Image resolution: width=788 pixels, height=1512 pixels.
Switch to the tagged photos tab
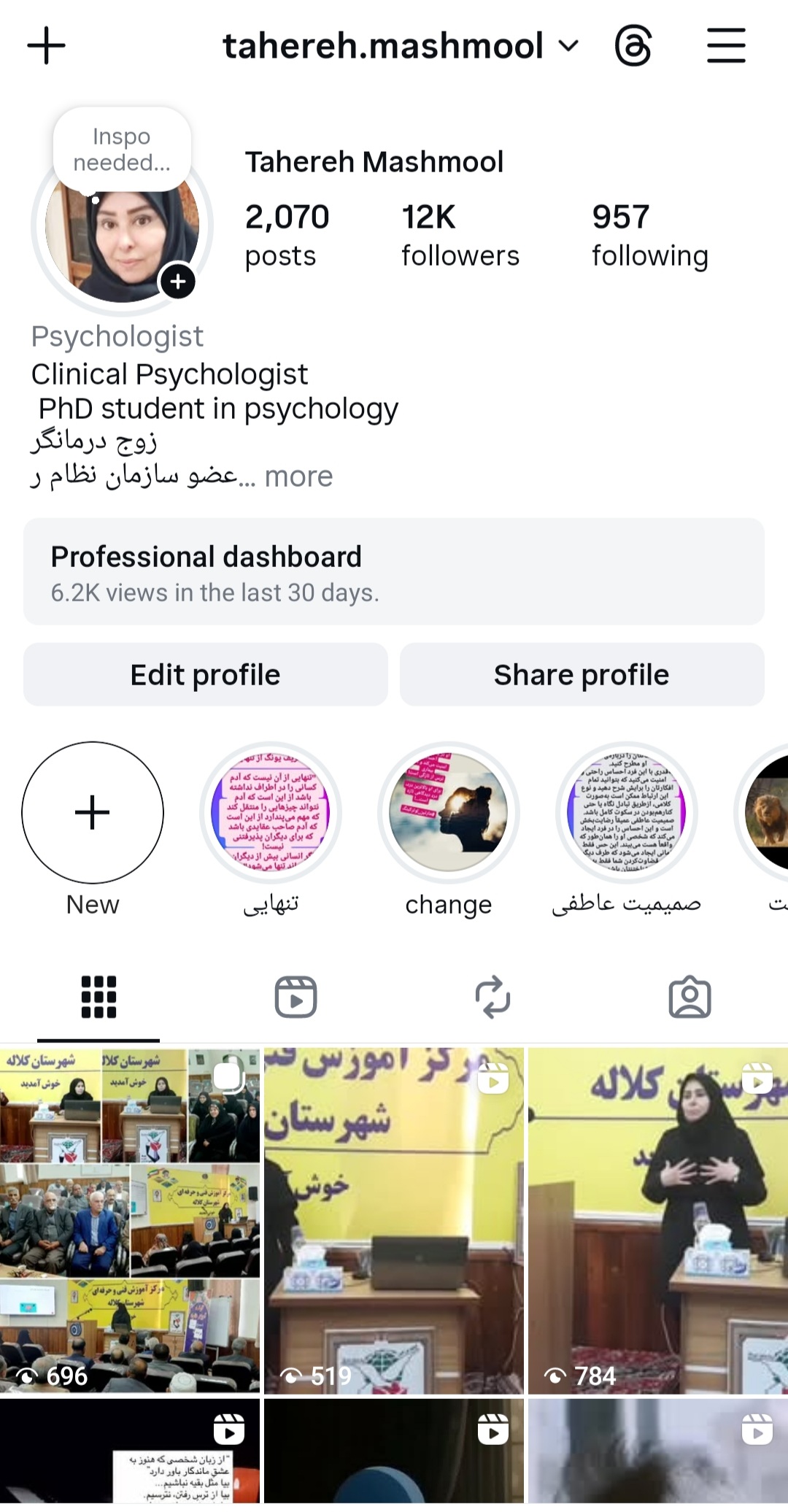pyautogui.click(x=689, y=997)
